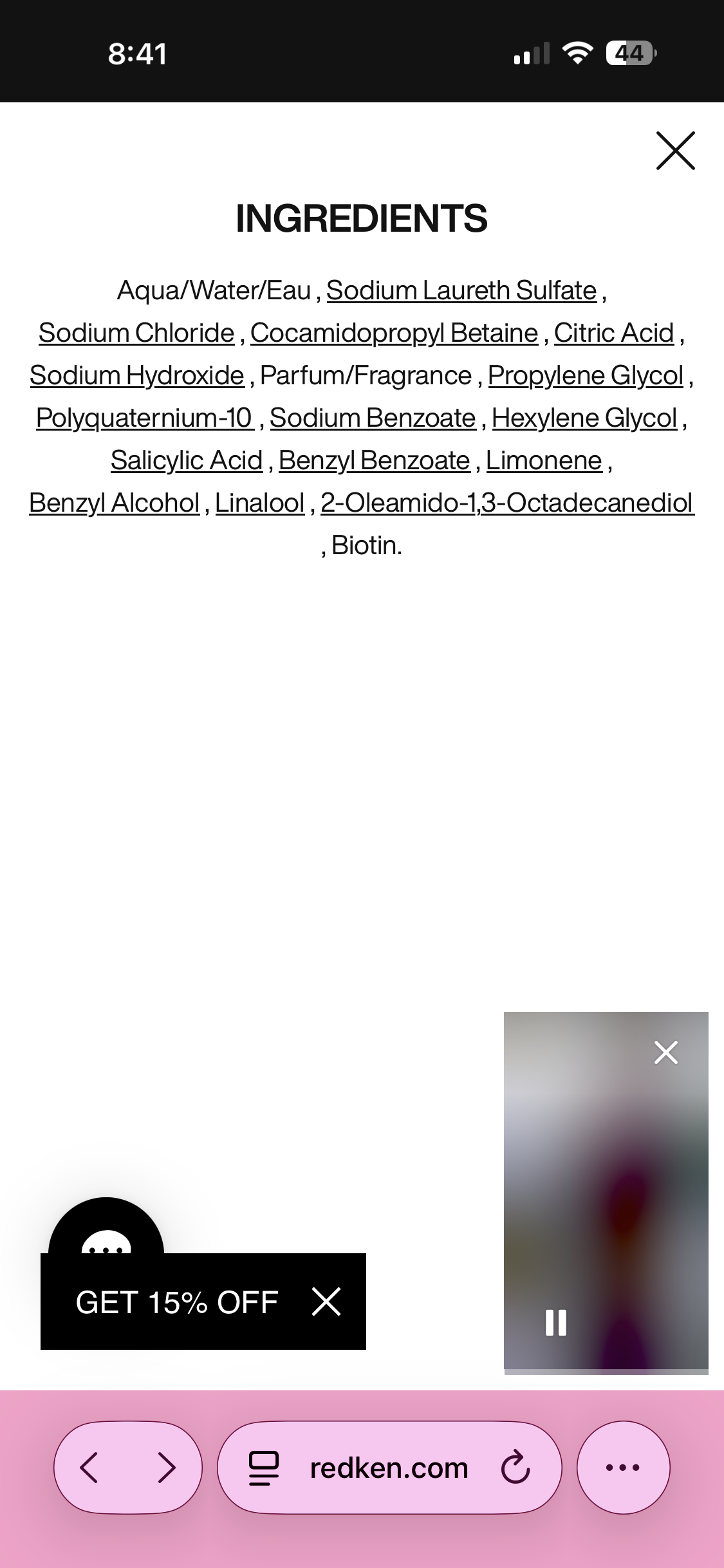Open the Linalool link
This screenshot has height=1568, width=724.
coord(259,503)
